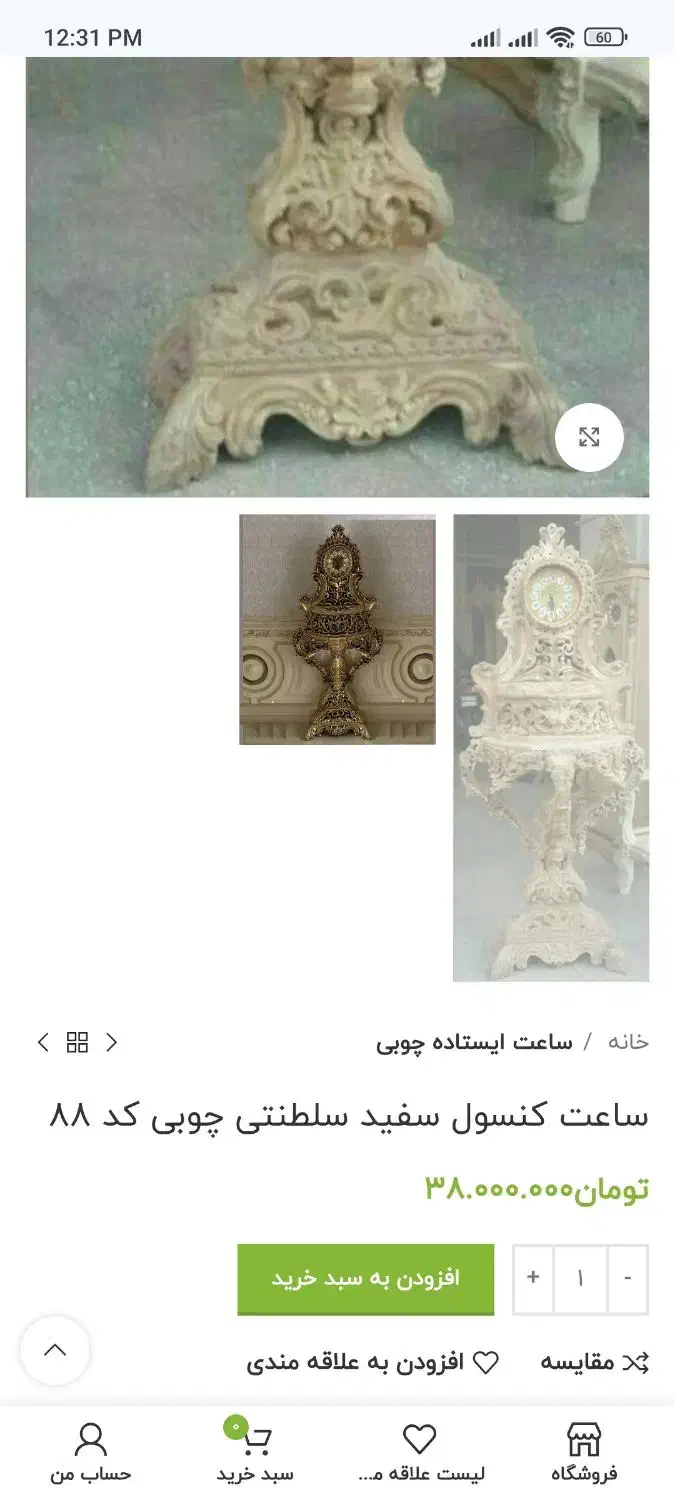Switch to the فروشگاه tab
This screenshot has height=1500, width=675.
coord(584,1452)
